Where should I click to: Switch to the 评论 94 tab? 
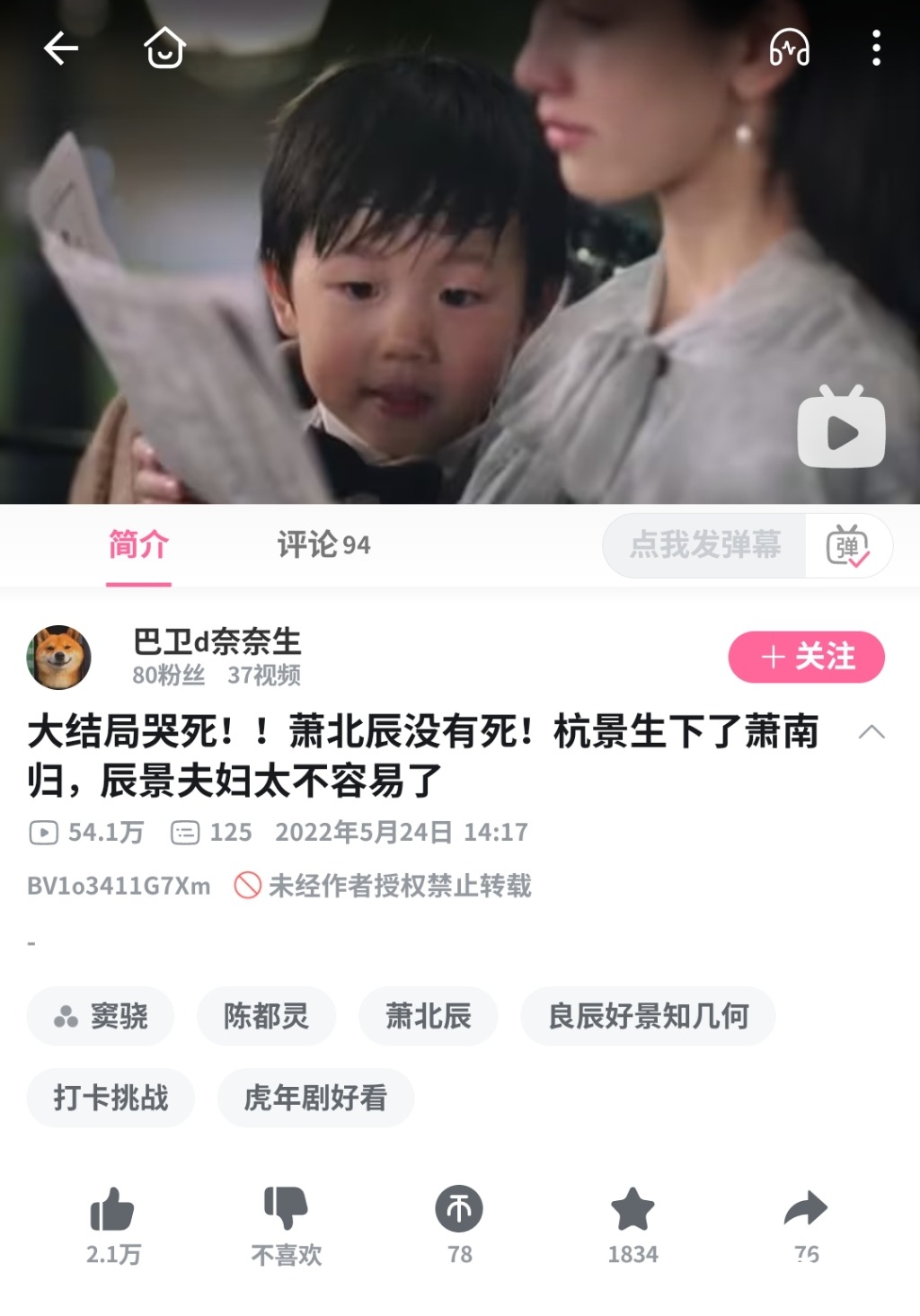point(323,544)
